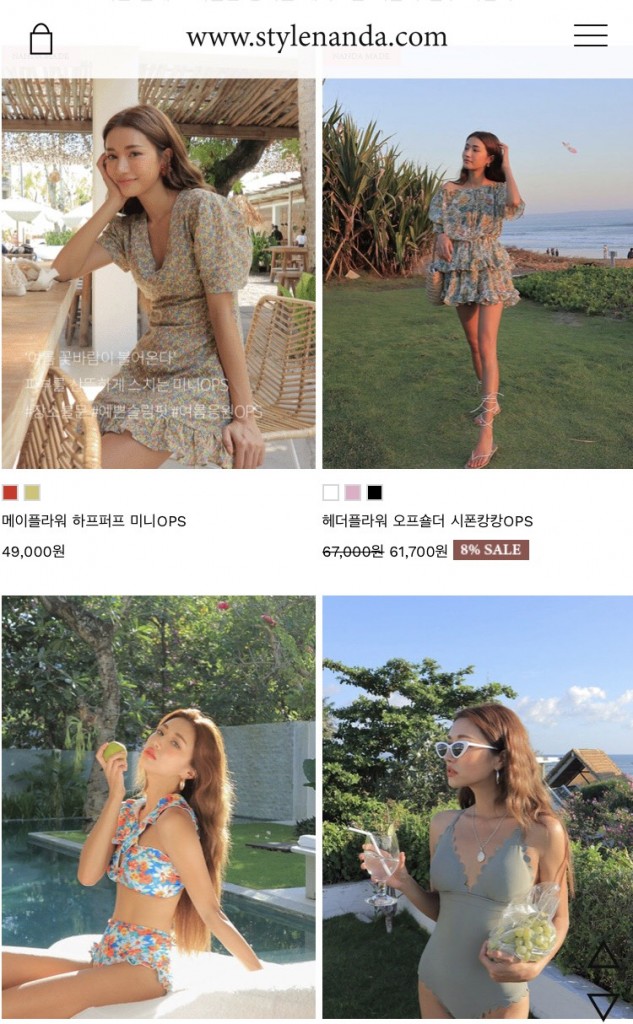Open the 헤더플라워 오프숄더 시폰캉캉OPS title

click(x=428, y=521)
